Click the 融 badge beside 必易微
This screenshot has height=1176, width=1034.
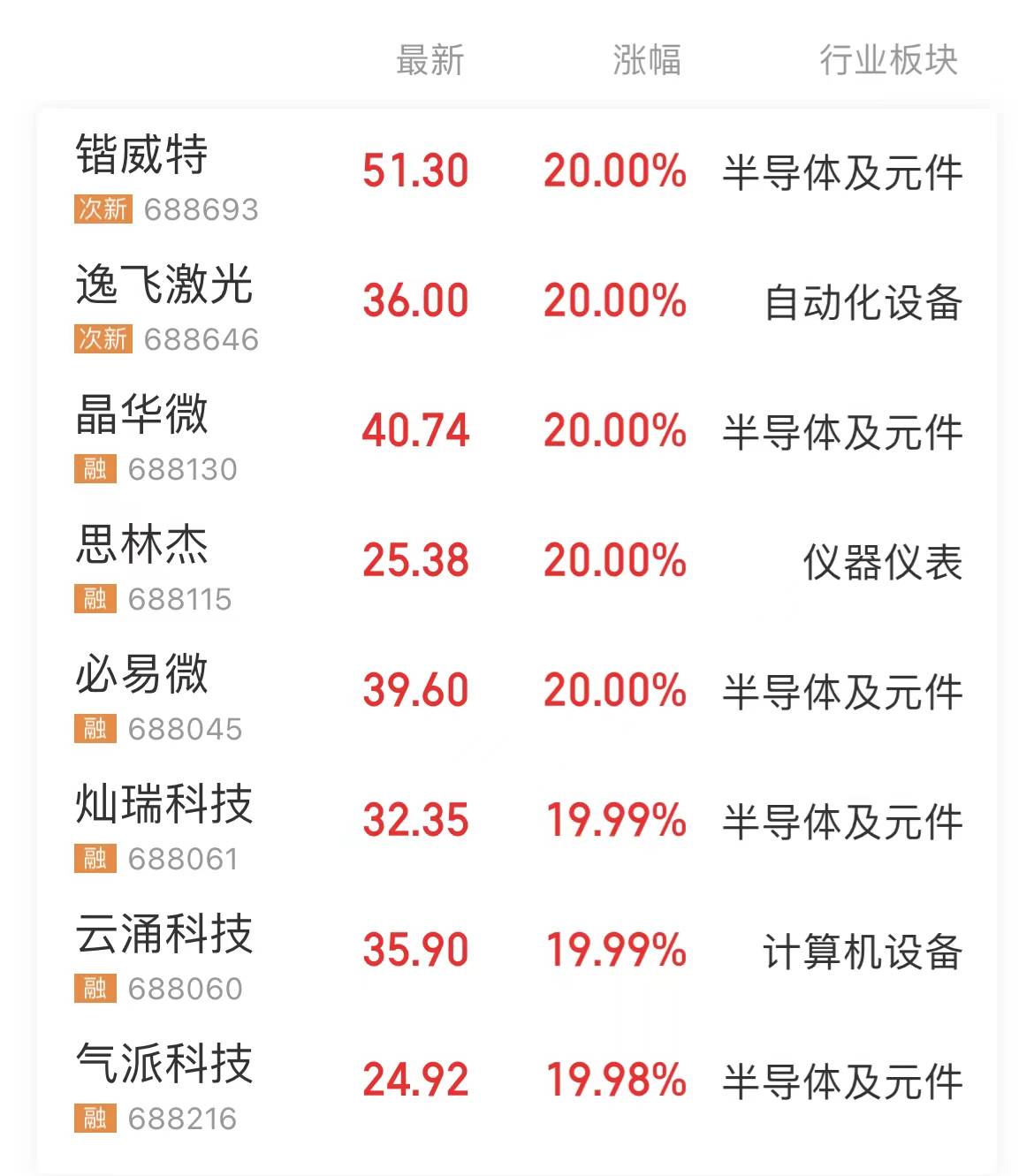tap(95, 730)
